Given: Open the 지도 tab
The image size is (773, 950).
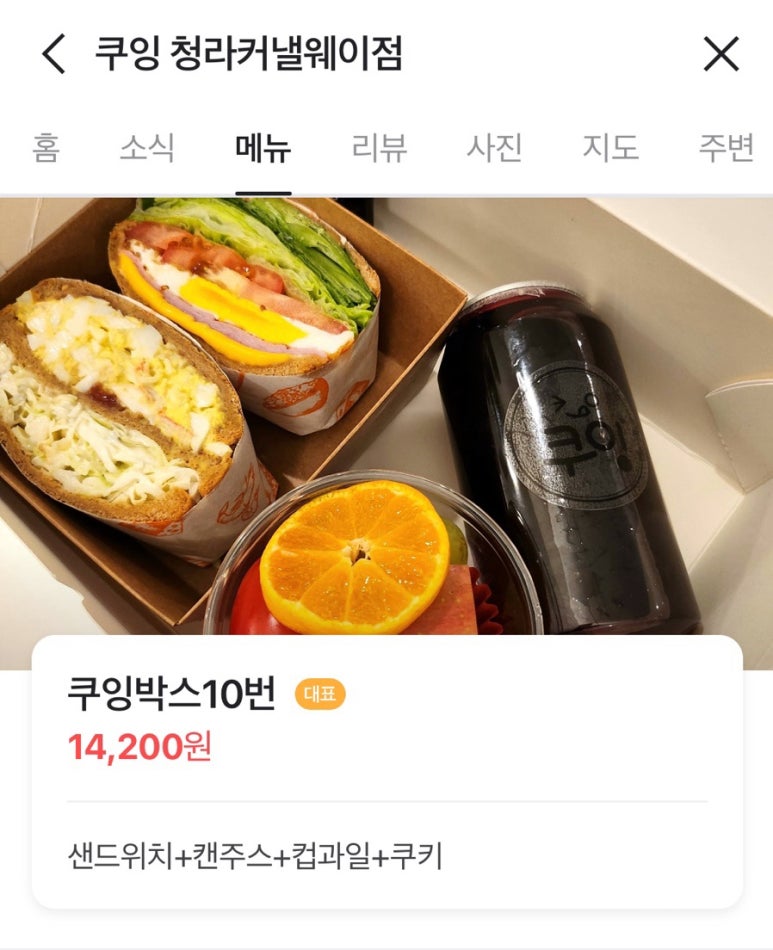Looking at the screenshot, I should (610, 148).
